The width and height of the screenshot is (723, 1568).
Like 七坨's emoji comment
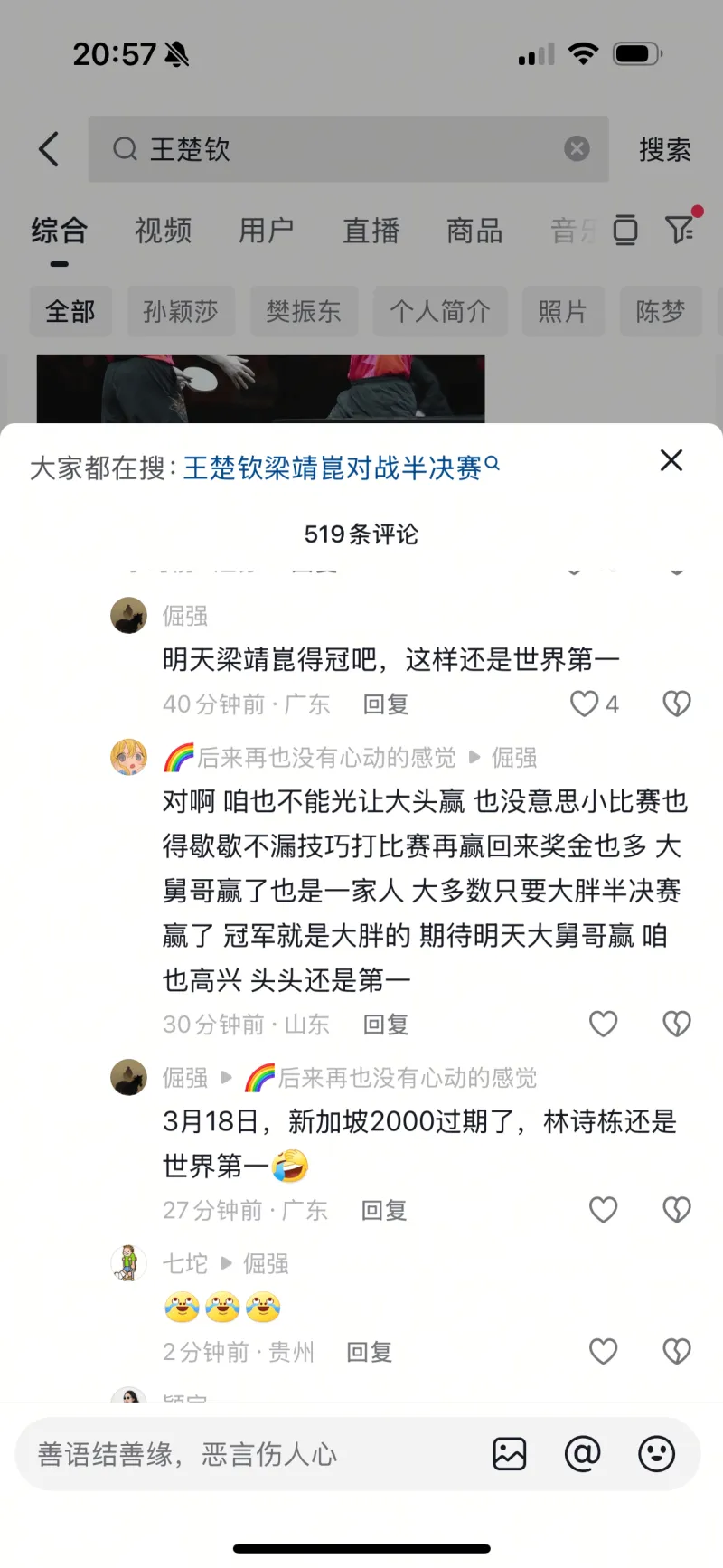[603, 1351]
